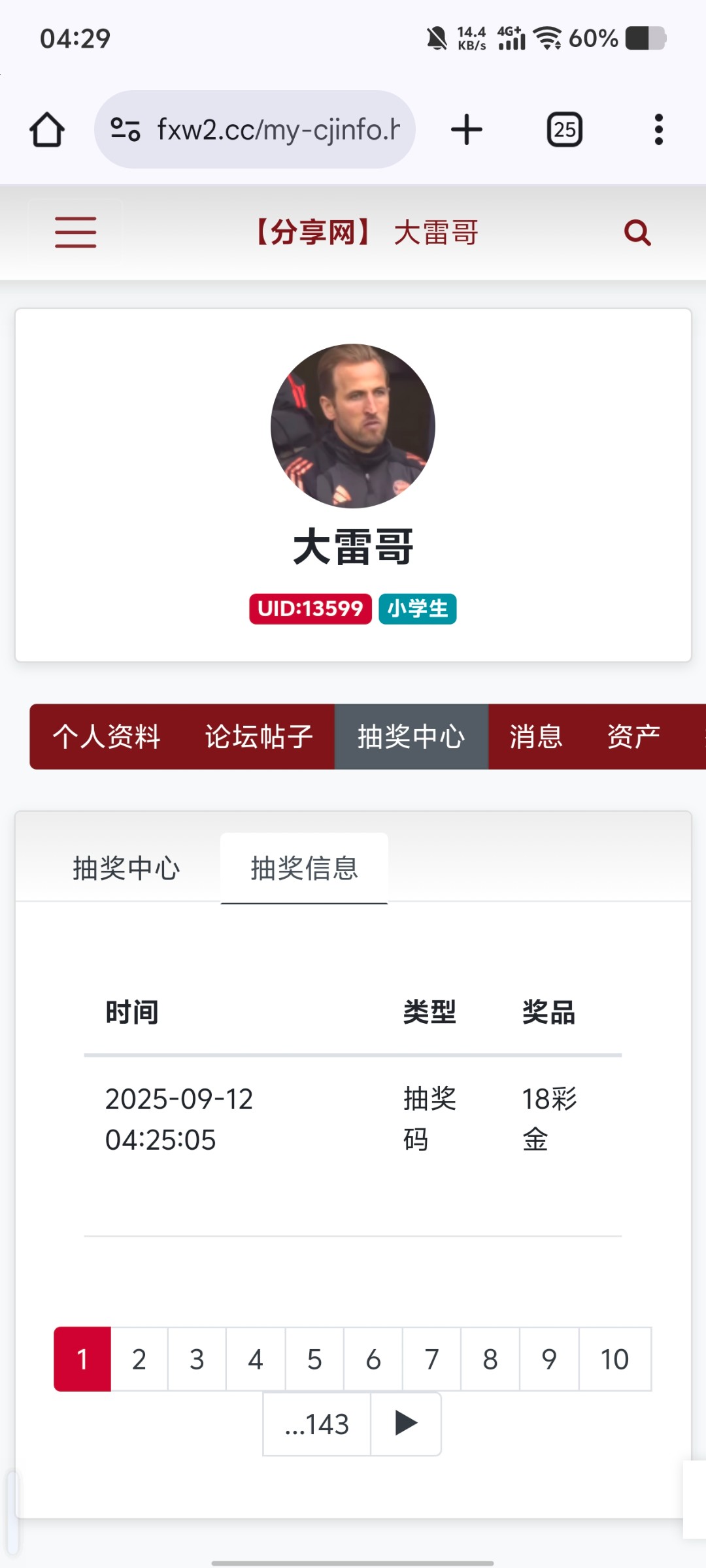This screenshot has height=1568, width=706.
Task: Jump to page 5
Action: [x=314, y=1359]
